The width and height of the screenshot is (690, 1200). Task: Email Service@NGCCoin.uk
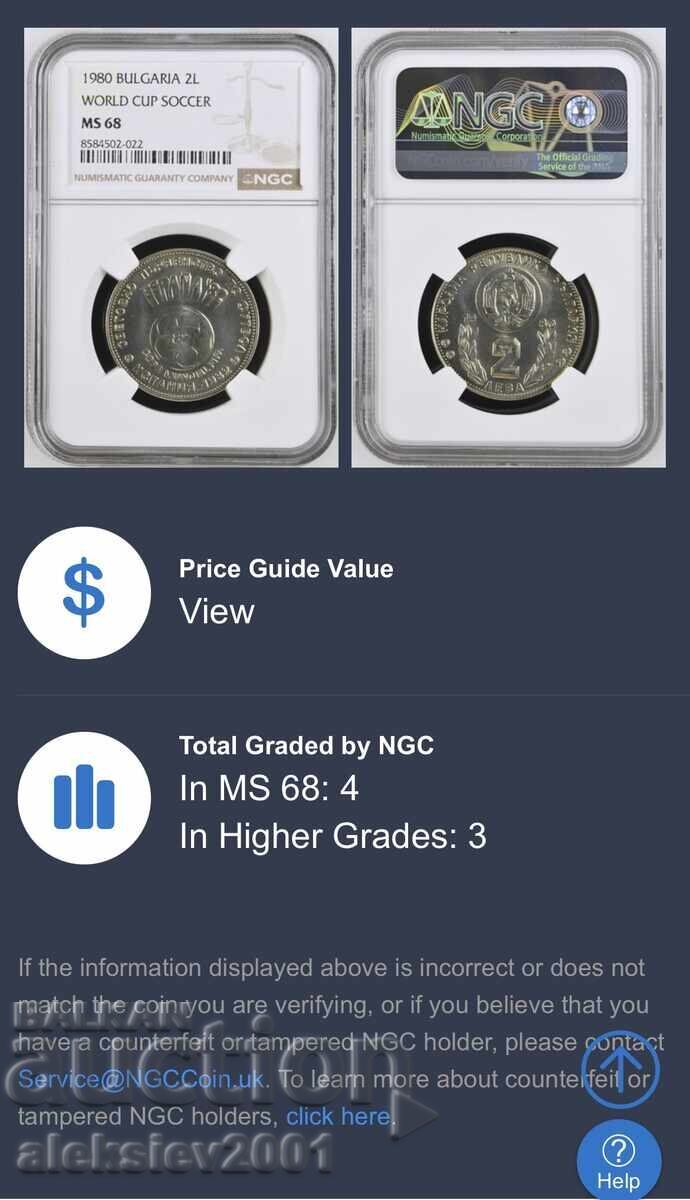[x=141, y=1079]
